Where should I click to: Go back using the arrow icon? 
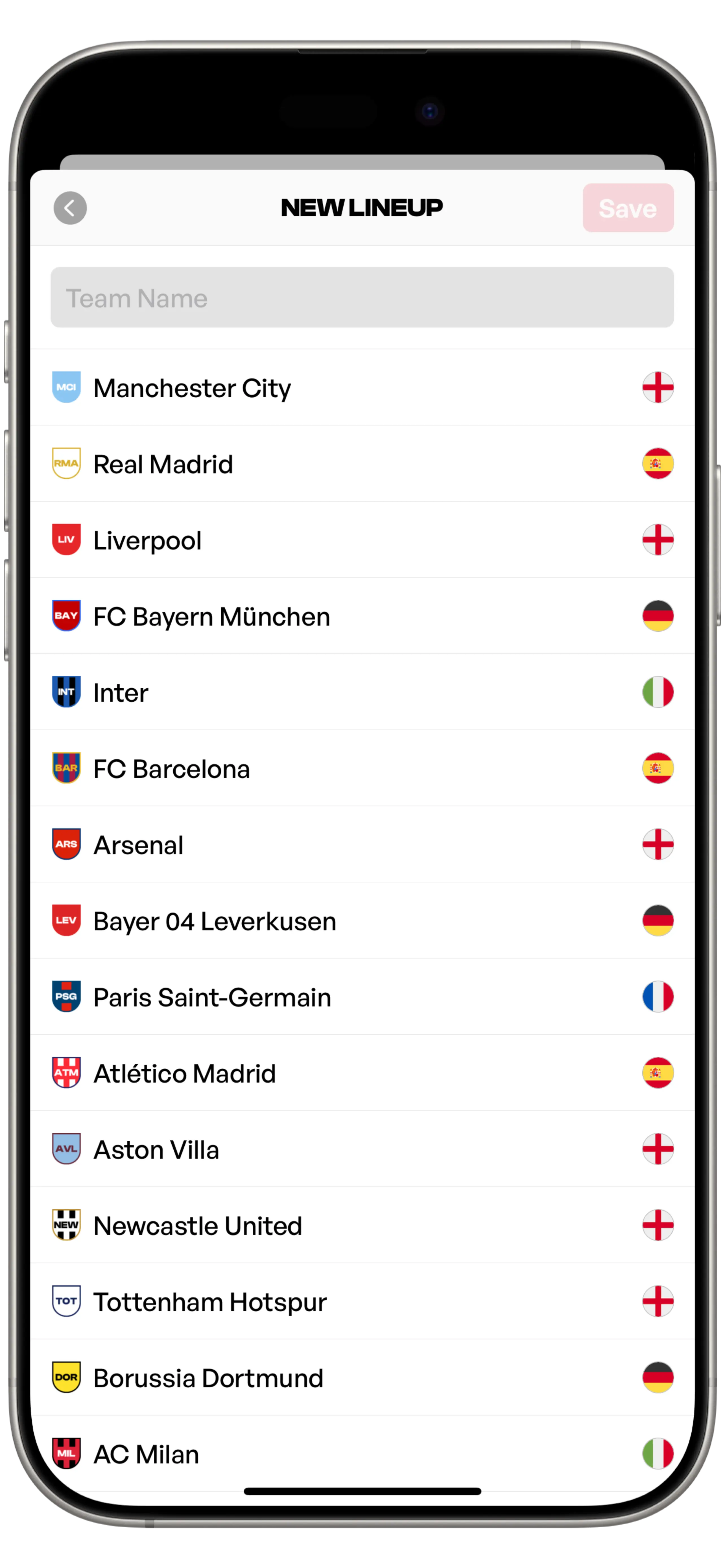pos(70,208)
